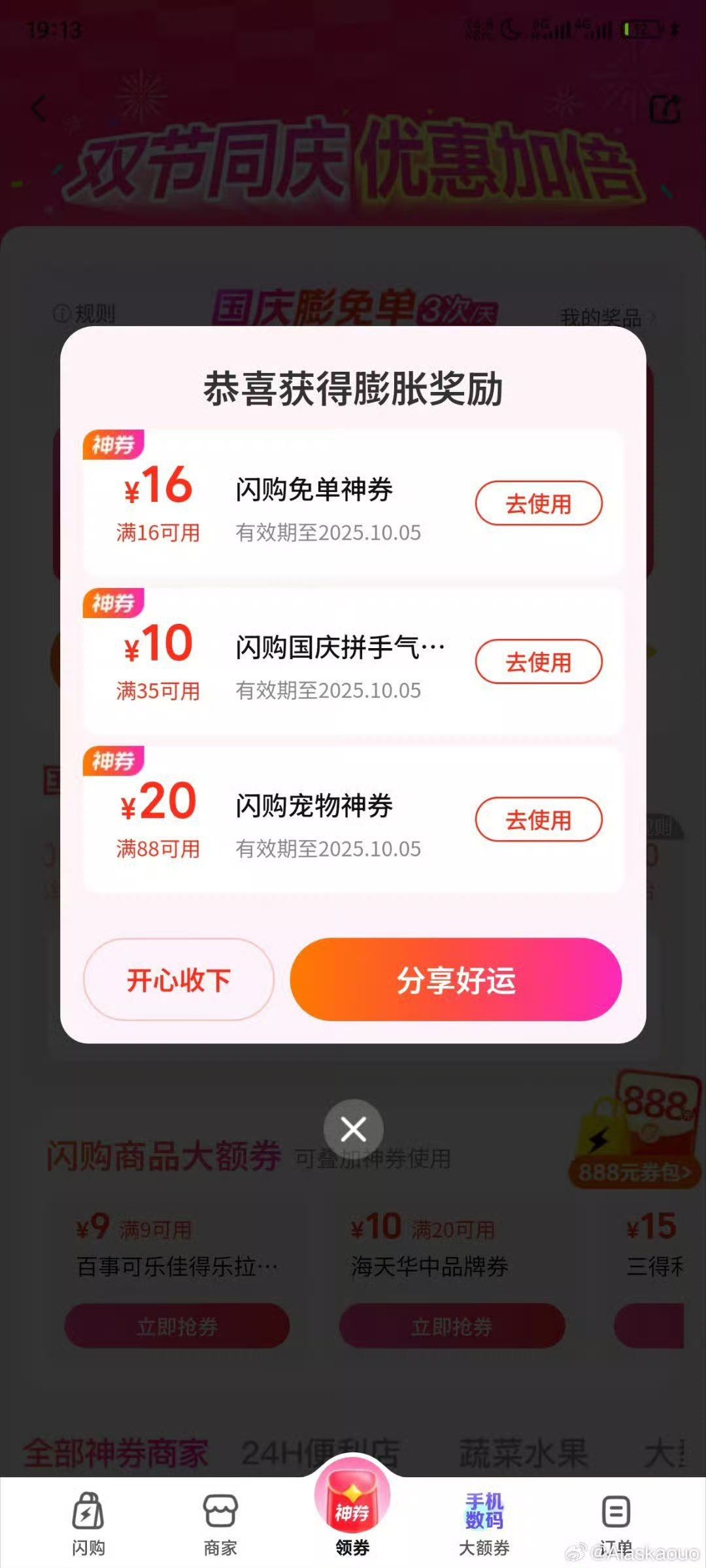Image resolution: width=706 pixels, height=1568 pixels.
Task: Close the reward popup
Action: (353, 1130)
